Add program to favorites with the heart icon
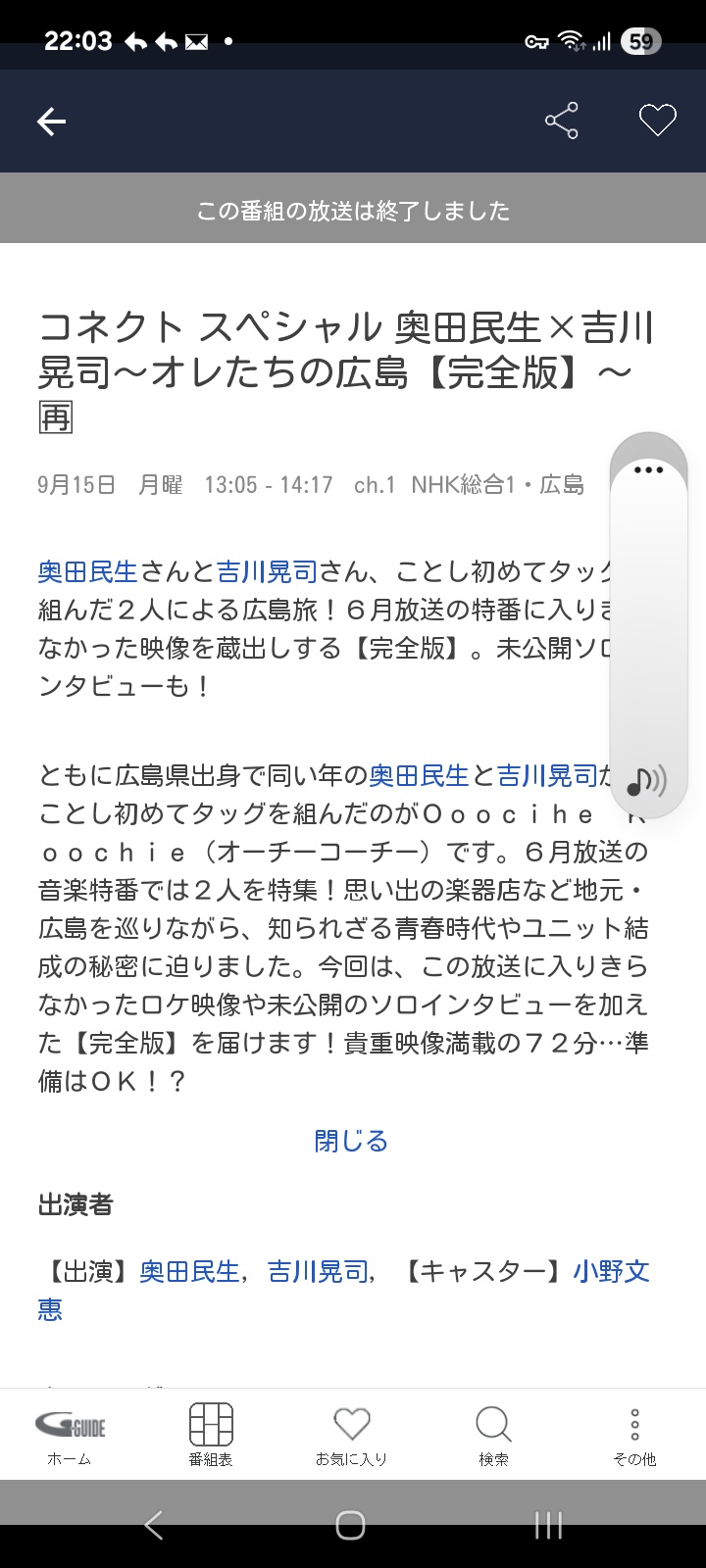This screenshot has height=1568, width=706. (x=658, y=122)
